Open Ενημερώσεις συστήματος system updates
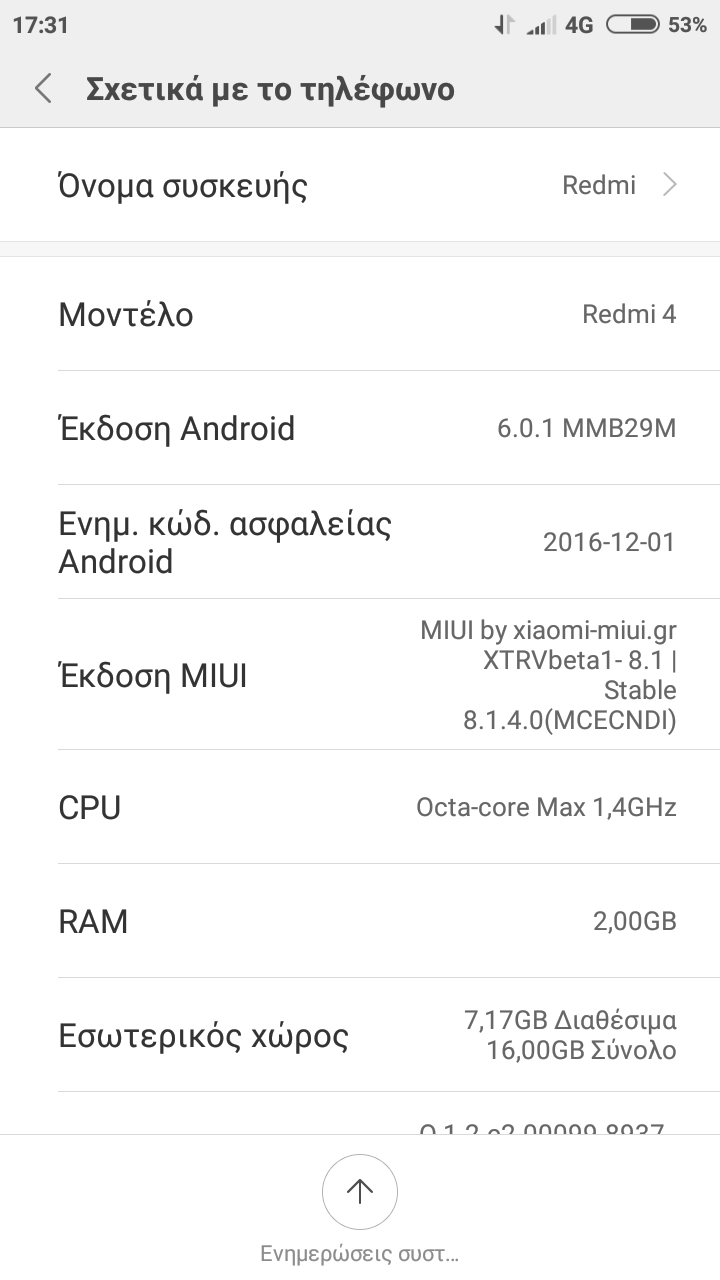Viewport: 720px width, 1280px height. pyautogui.click(x=360, y=1192)
